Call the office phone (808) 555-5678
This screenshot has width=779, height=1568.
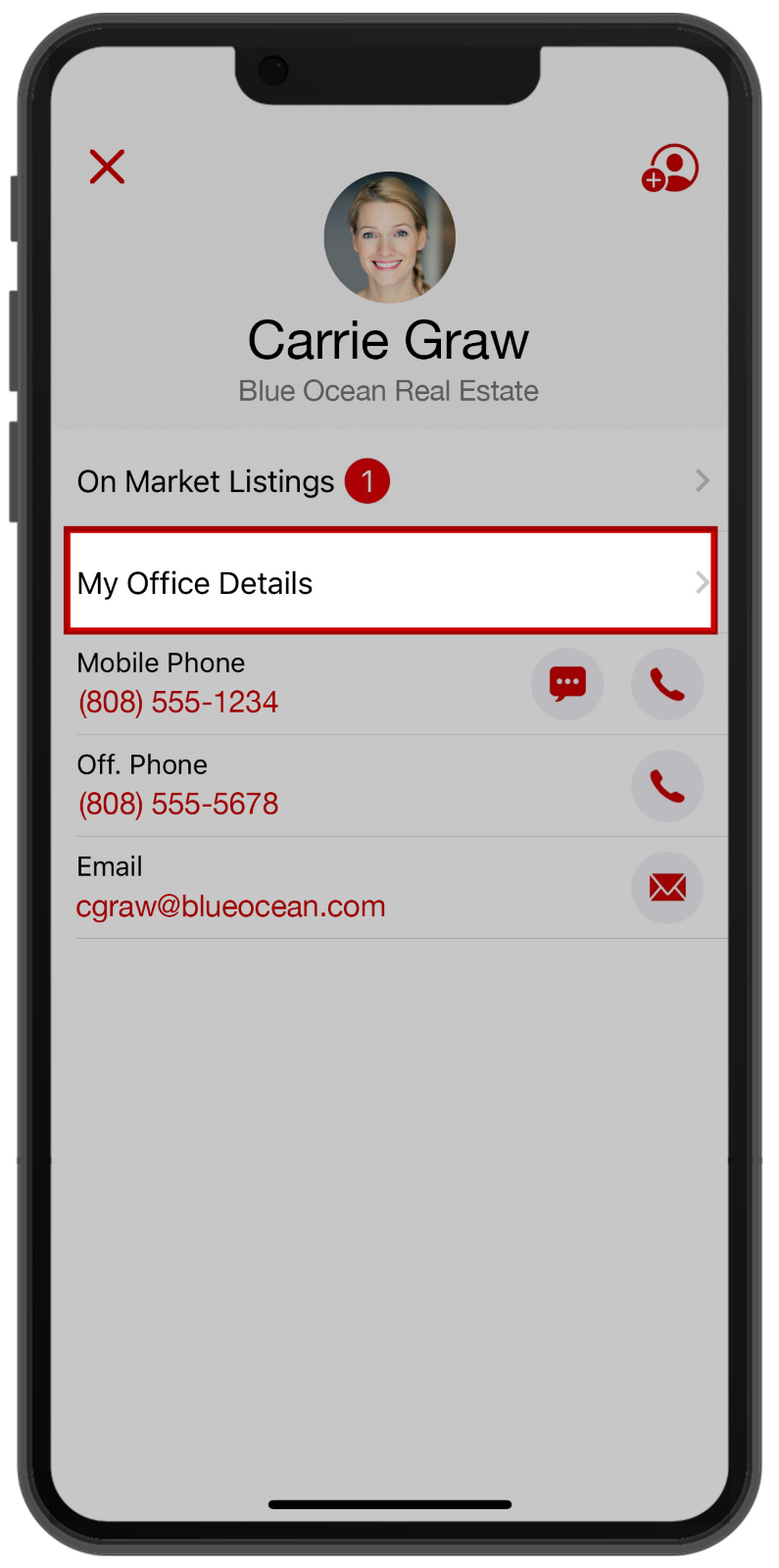[x=667, y=786]
